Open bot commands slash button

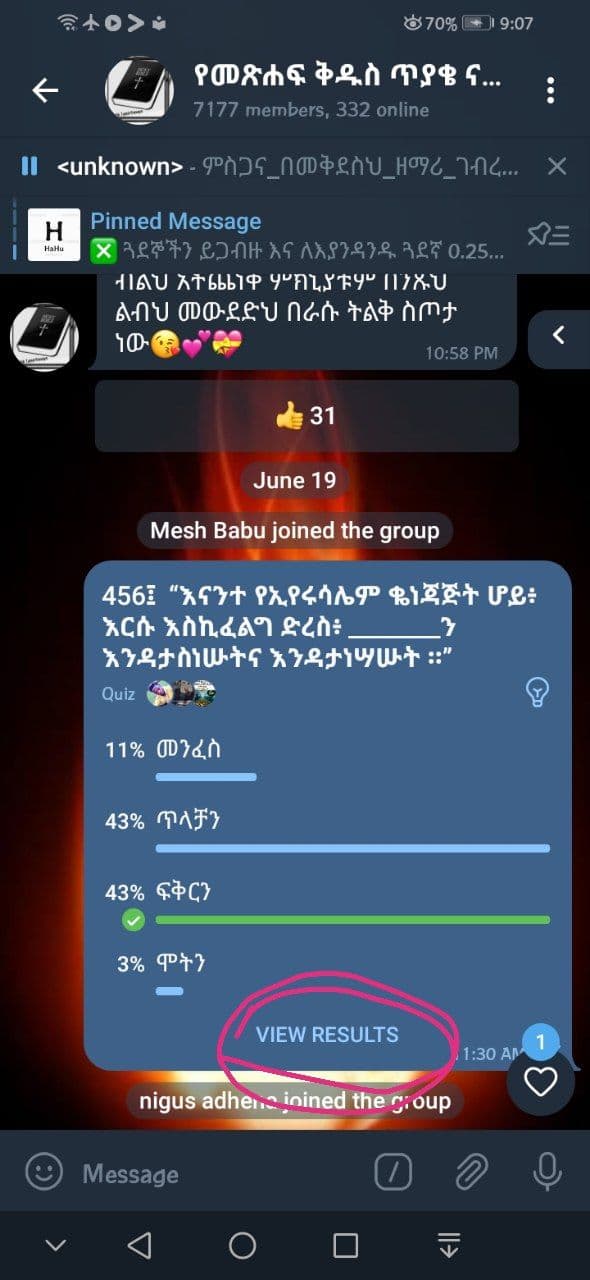pyautogui.click(x=393, y=1172)
